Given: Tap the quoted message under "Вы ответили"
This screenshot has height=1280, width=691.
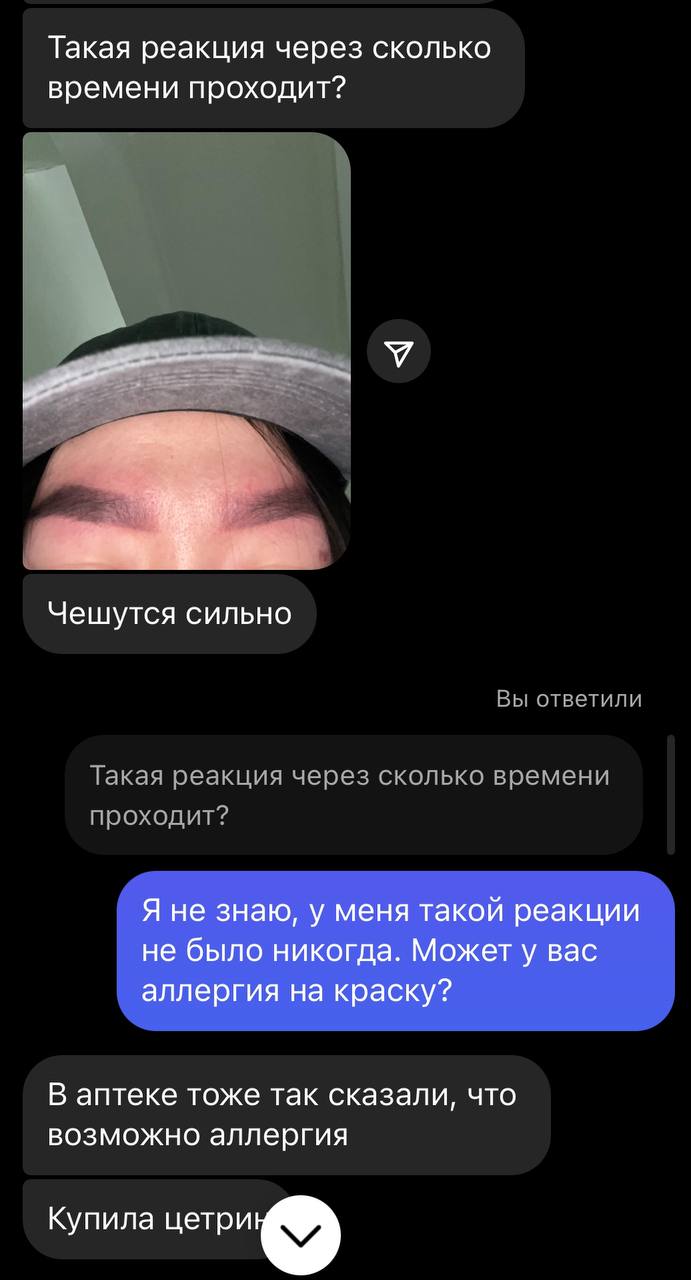Looking at the screenshot, I should pyautogui.click(x=354, y=795).
